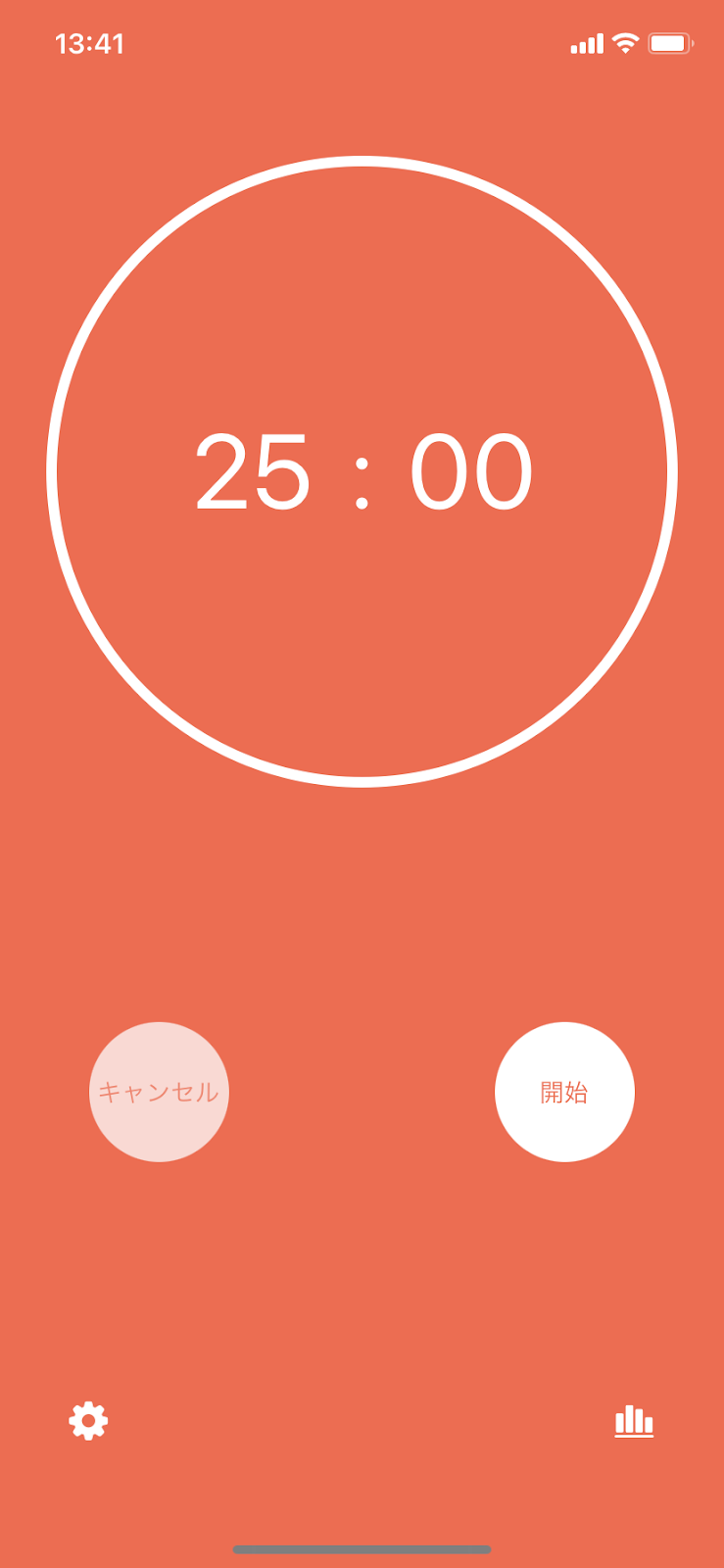724x1568 pixels.
Task: Open the settings gear
Action: click(88, 1421)
